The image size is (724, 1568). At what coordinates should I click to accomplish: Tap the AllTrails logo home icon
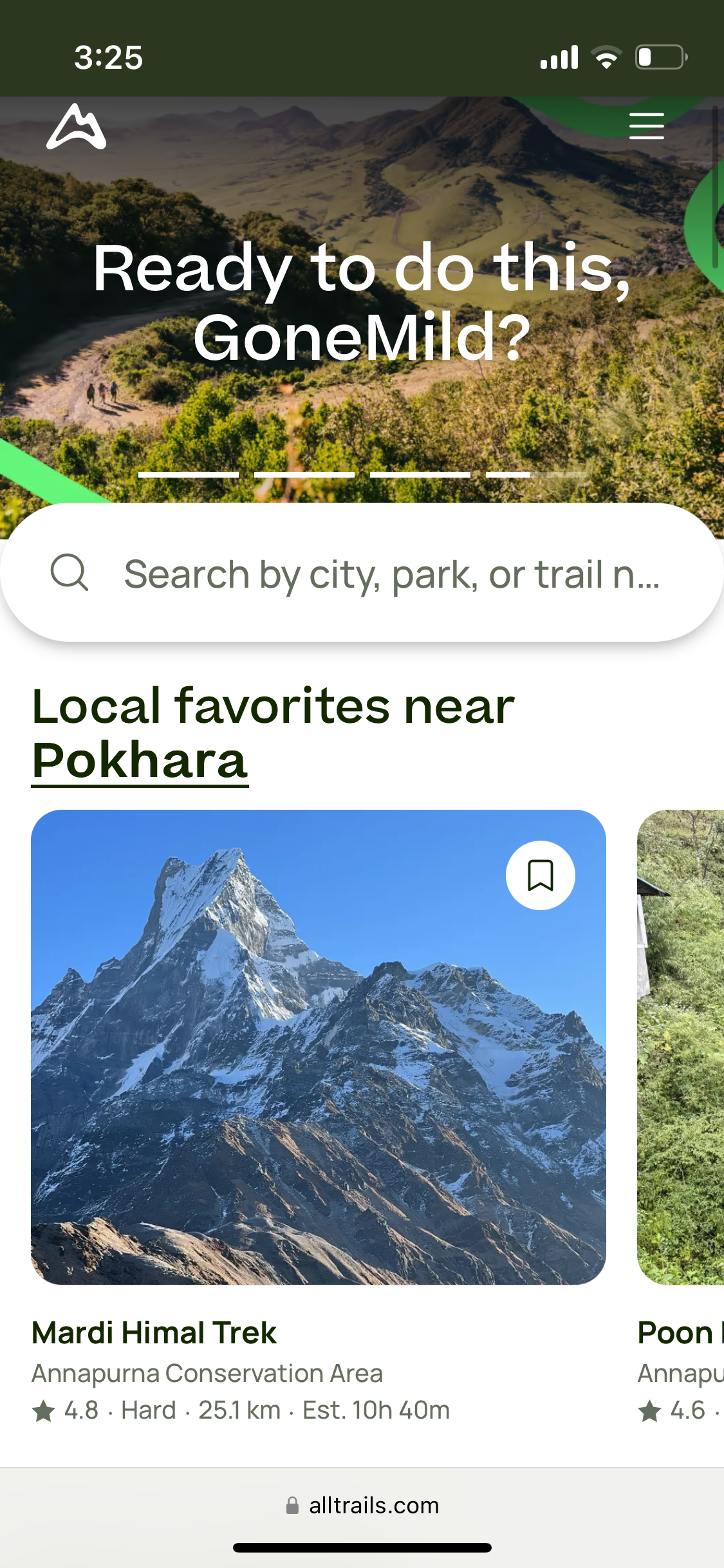[x=76, y=127]
